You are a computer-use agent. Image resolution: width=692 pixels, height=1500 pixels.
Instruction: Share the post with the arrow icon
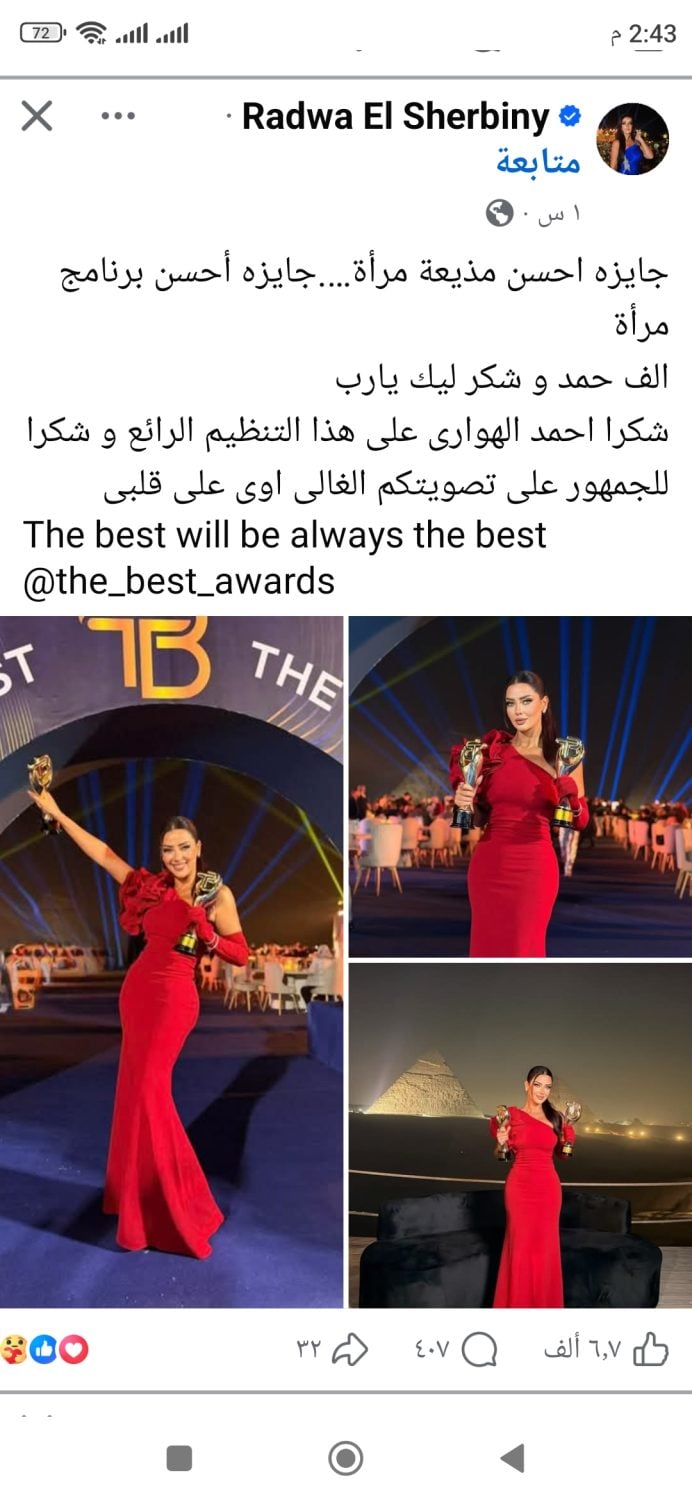(x=350, y=1350)
